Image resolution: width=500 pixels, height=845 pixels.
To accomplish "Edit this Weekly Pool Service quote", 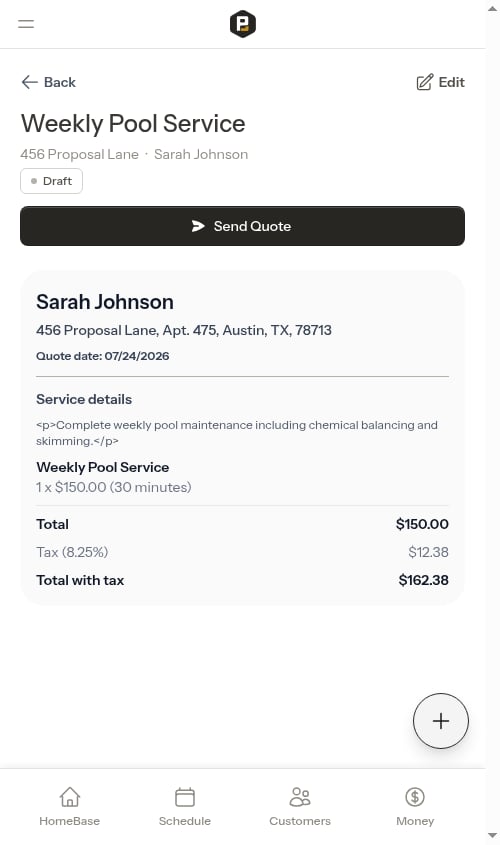I will pos(440,82).
